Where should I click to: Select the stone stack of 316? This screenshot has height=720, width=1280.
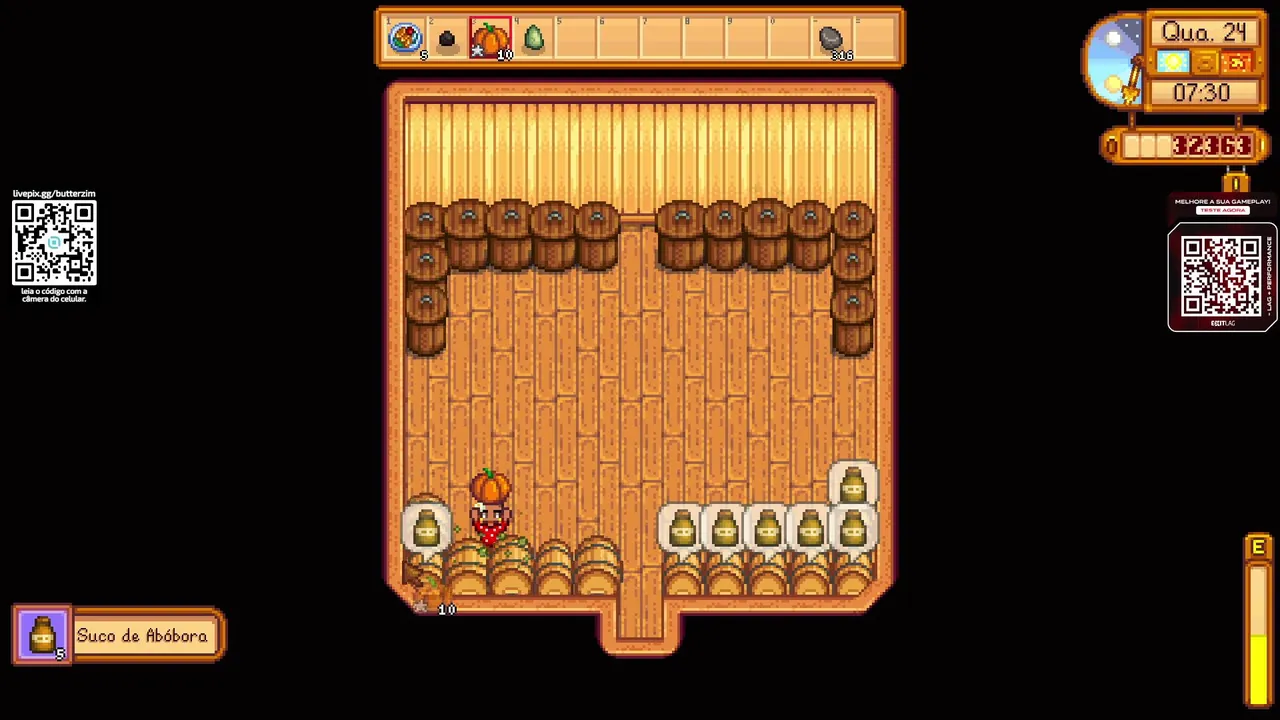pos(831,40)
